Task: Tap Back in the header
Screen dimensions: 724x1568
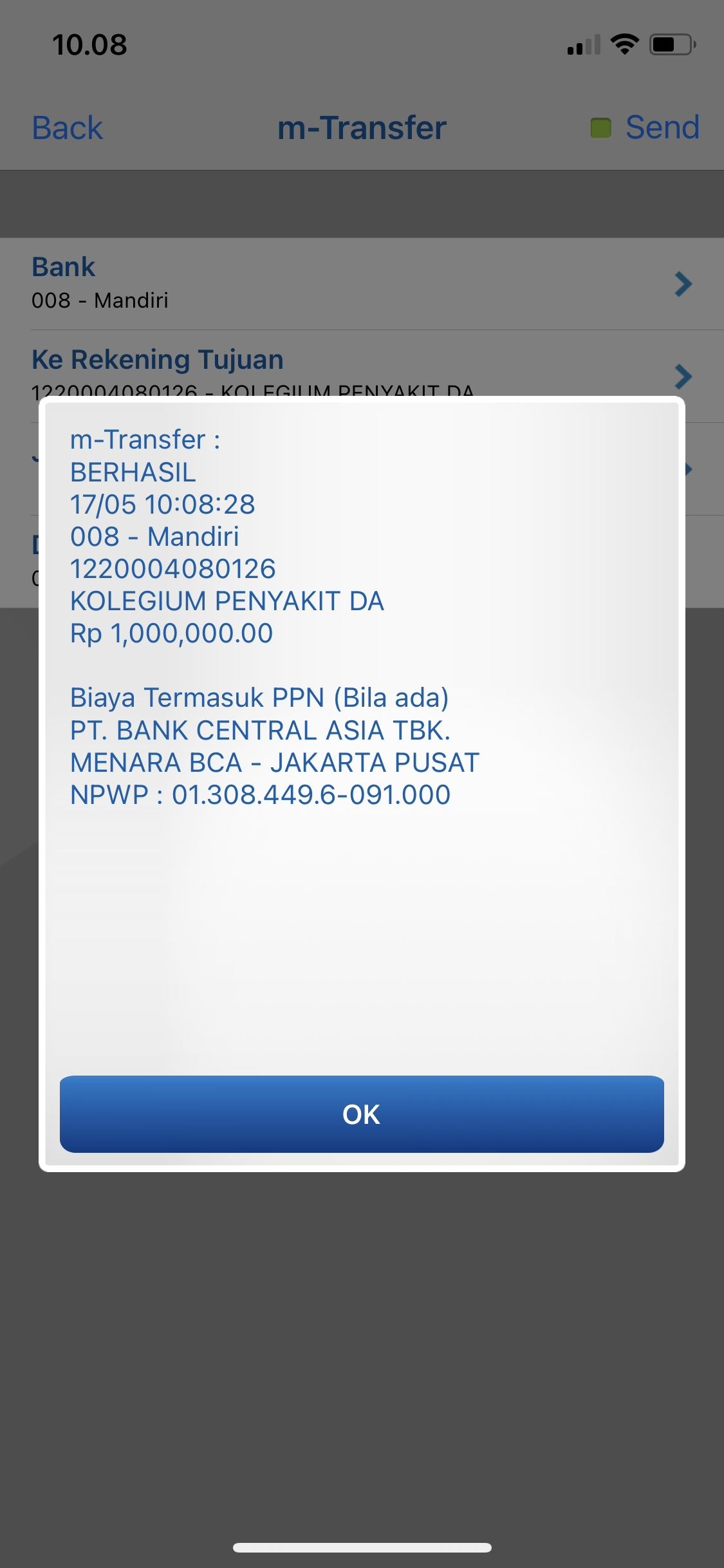Action: click(x=68, y=127)
